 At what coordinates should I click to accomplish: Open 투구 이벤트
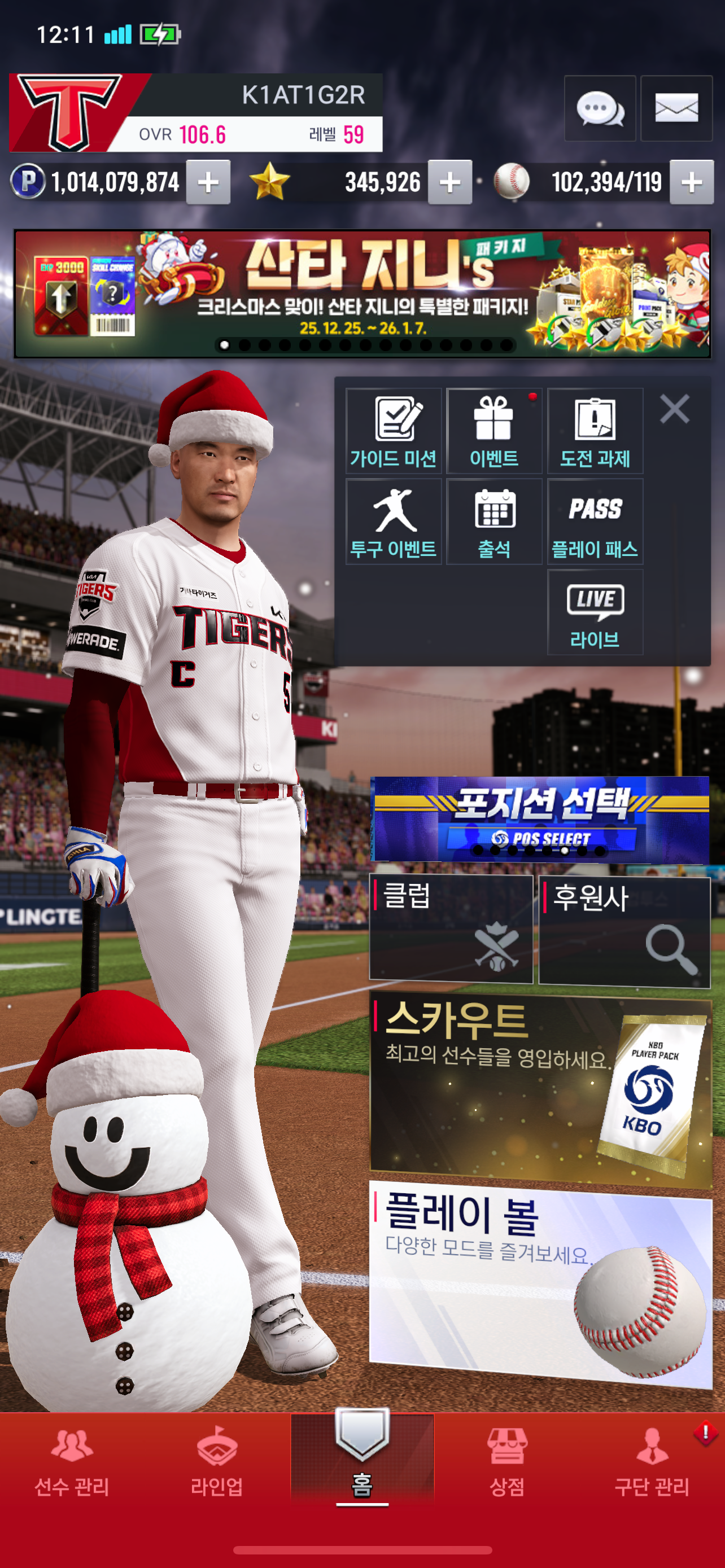[x=393, y=522]
